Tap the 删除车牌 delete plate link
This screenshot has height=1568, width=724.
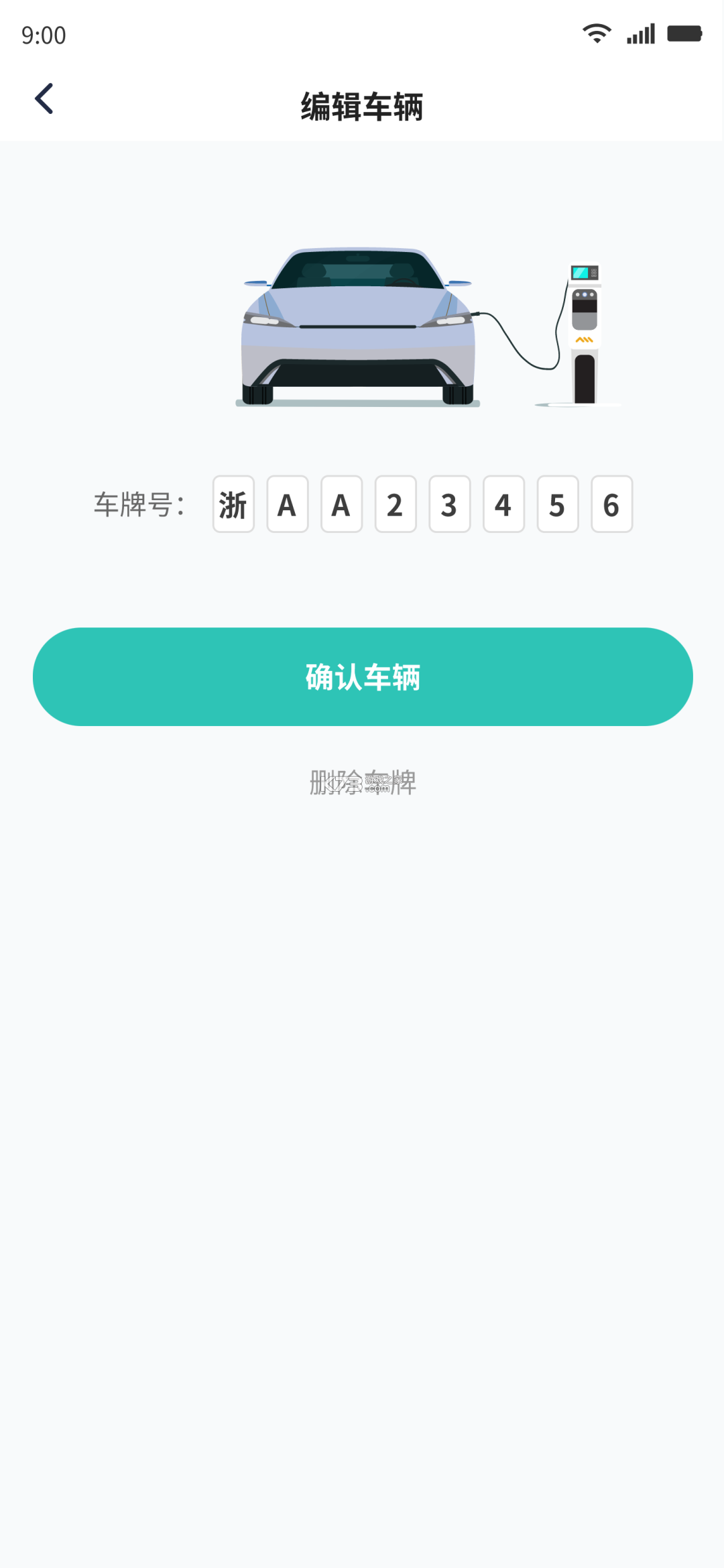362,783
